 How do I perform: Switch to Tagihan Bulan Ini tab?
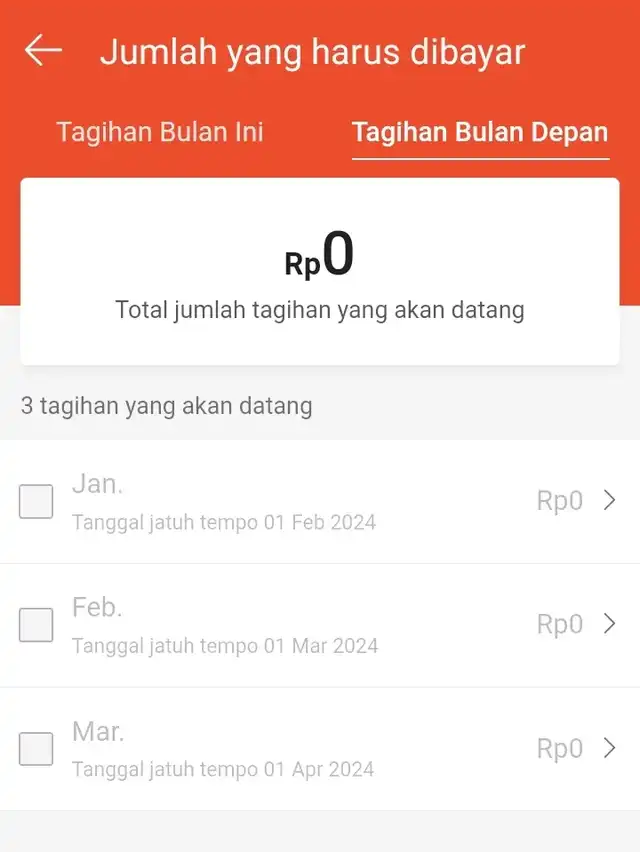point(160,132)
